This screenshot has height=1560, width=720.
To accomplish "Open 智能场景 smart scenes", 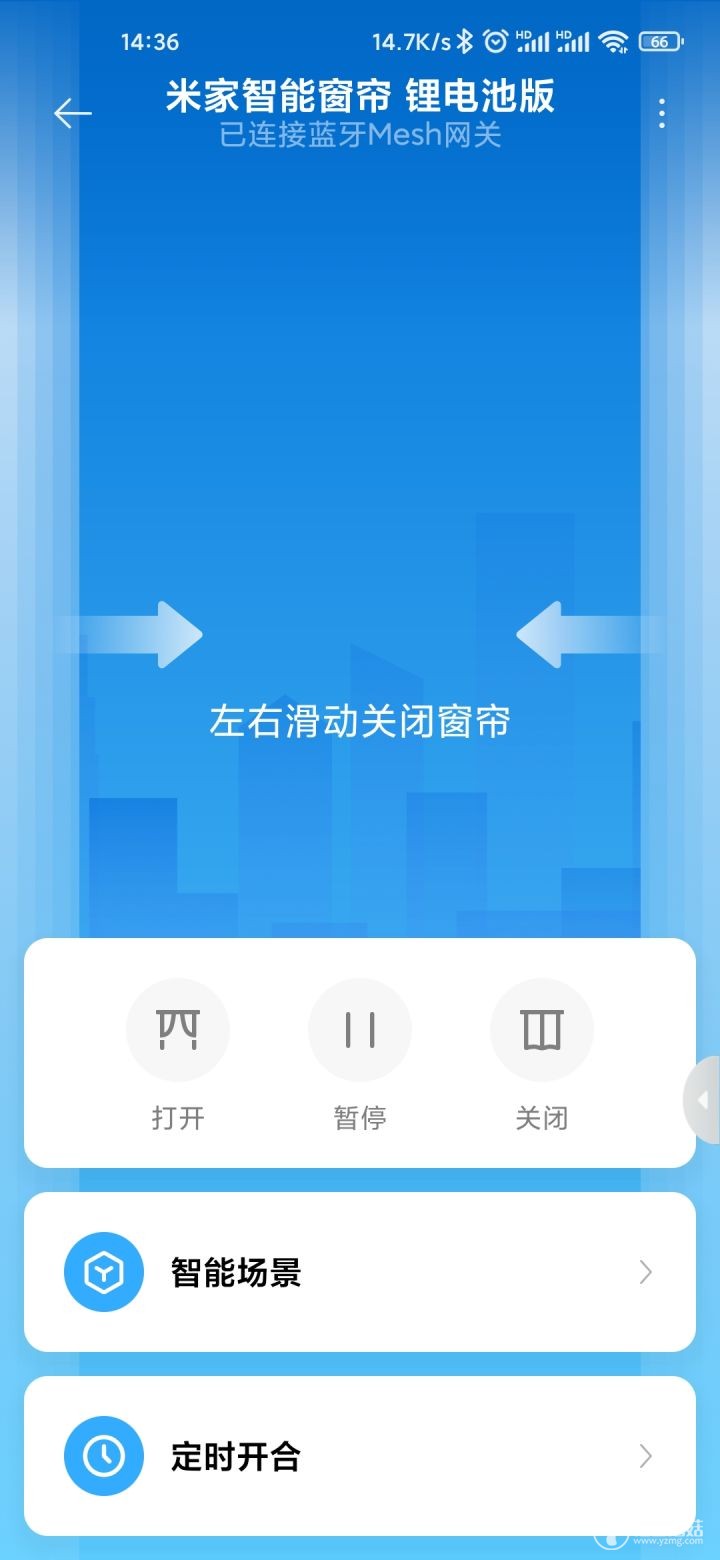I will tap(360, 1272).
